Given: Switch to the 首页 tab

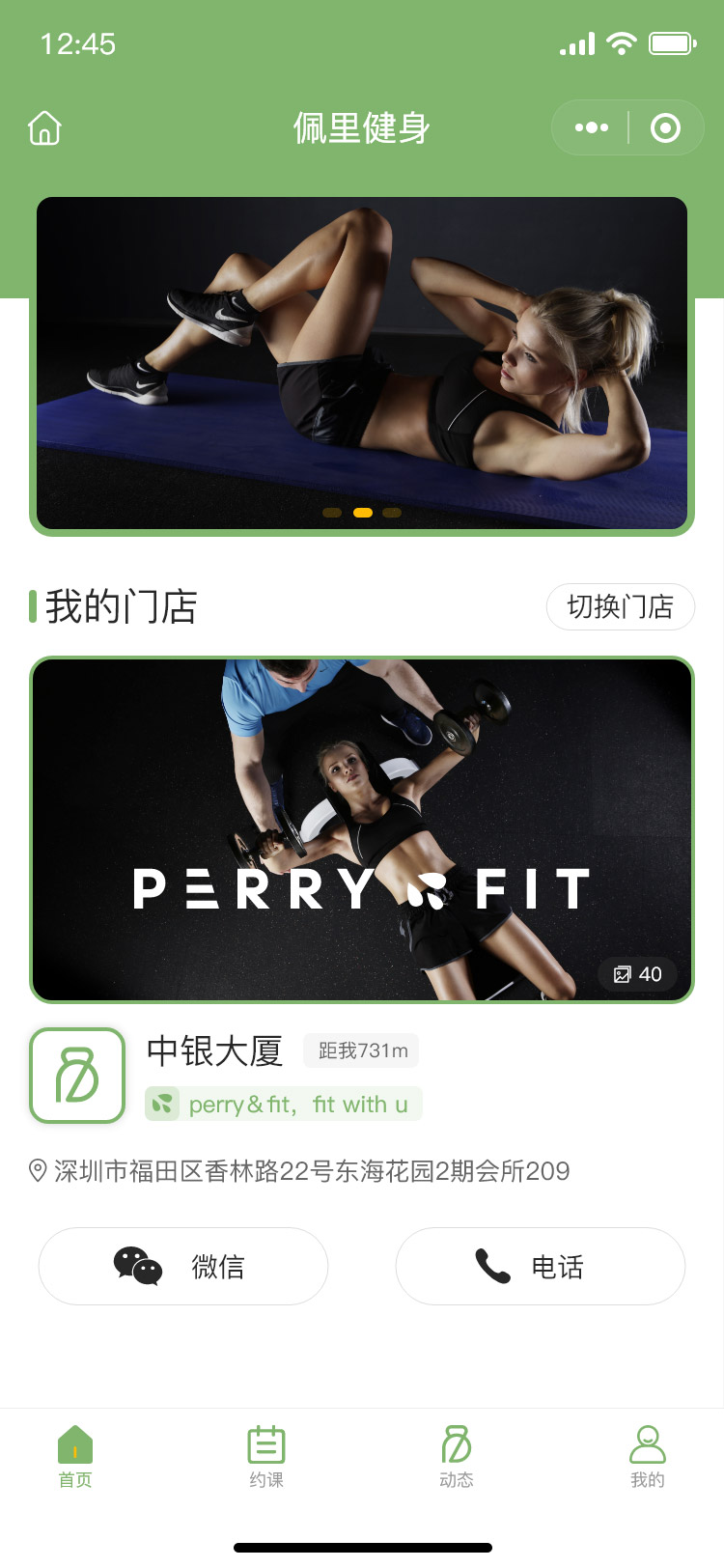Looking at the screenshot, I should click(75, 1457).
